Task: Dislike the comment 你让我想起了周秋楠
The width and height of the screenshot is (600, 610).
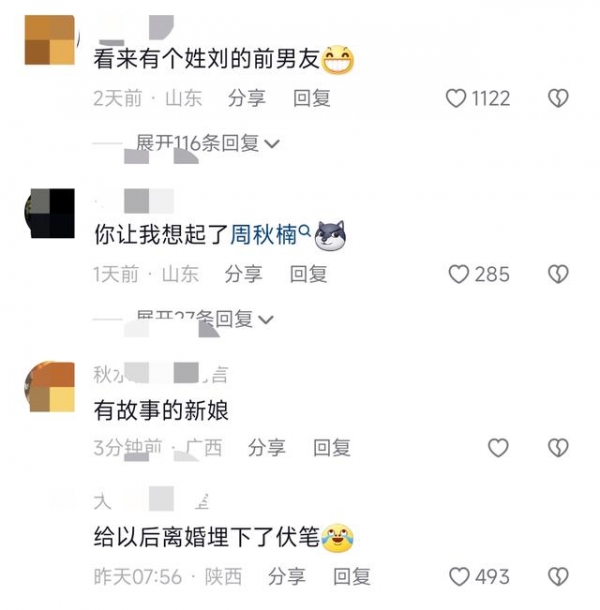Action: click(x=558, y=274)
